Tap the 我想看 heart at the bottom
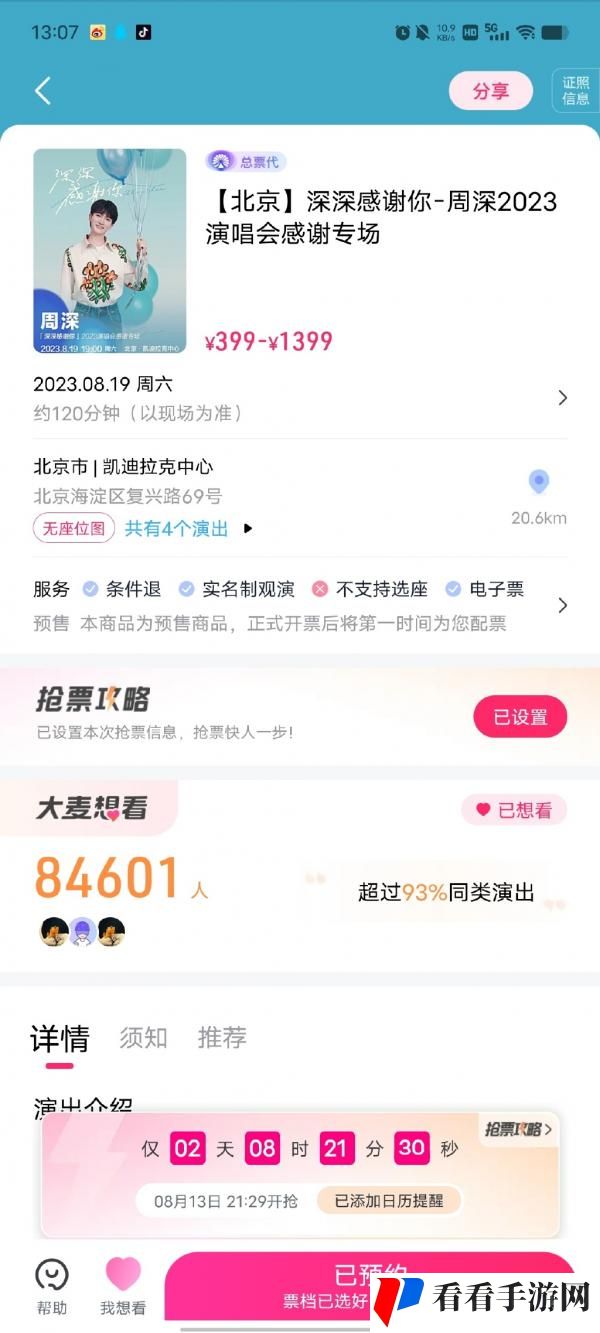This screenshot has height=1333, width=600. 123,1285
